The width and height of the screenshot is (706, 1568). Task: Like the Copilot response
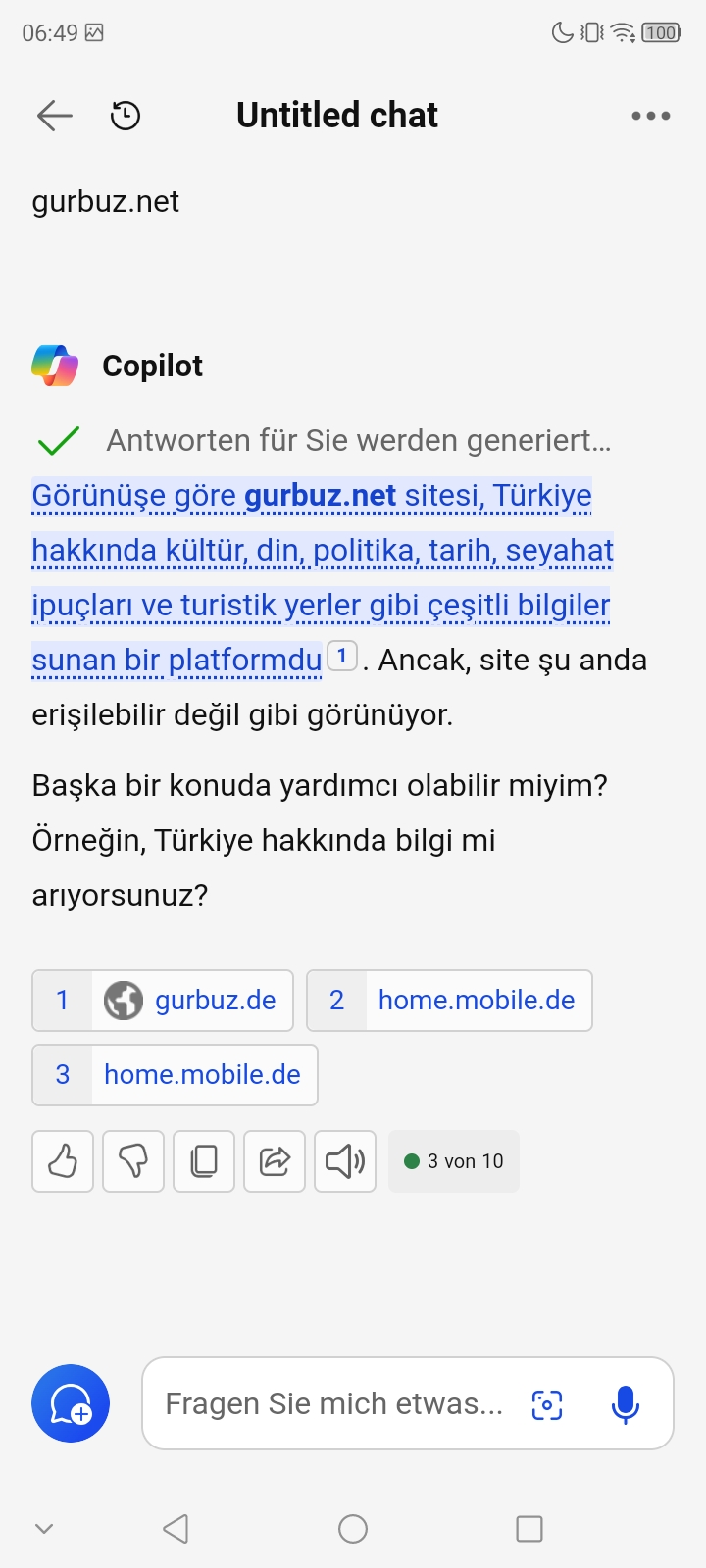click(x=63, y=1161)
